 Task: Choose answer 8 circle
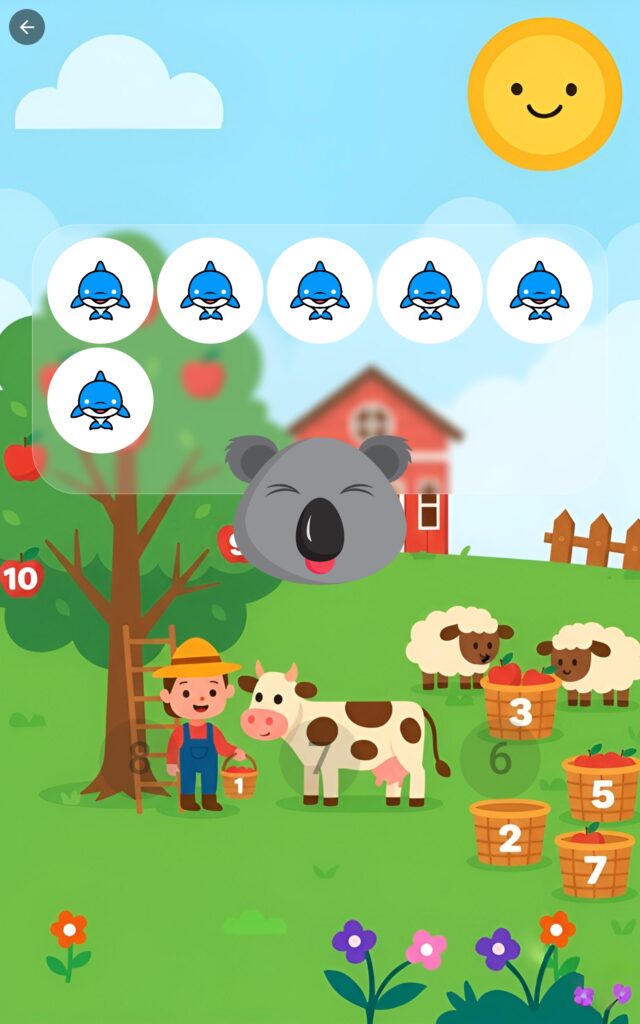click(x=140, y=759)
